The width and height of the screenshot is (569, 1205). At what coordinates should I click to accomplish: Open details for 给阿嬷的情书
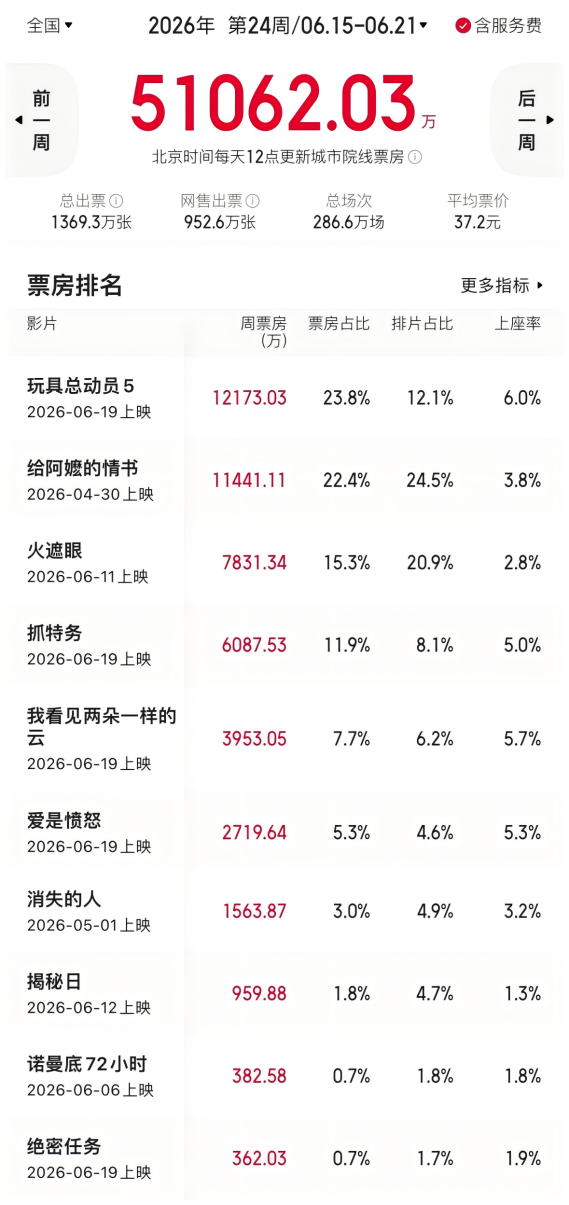284,480
